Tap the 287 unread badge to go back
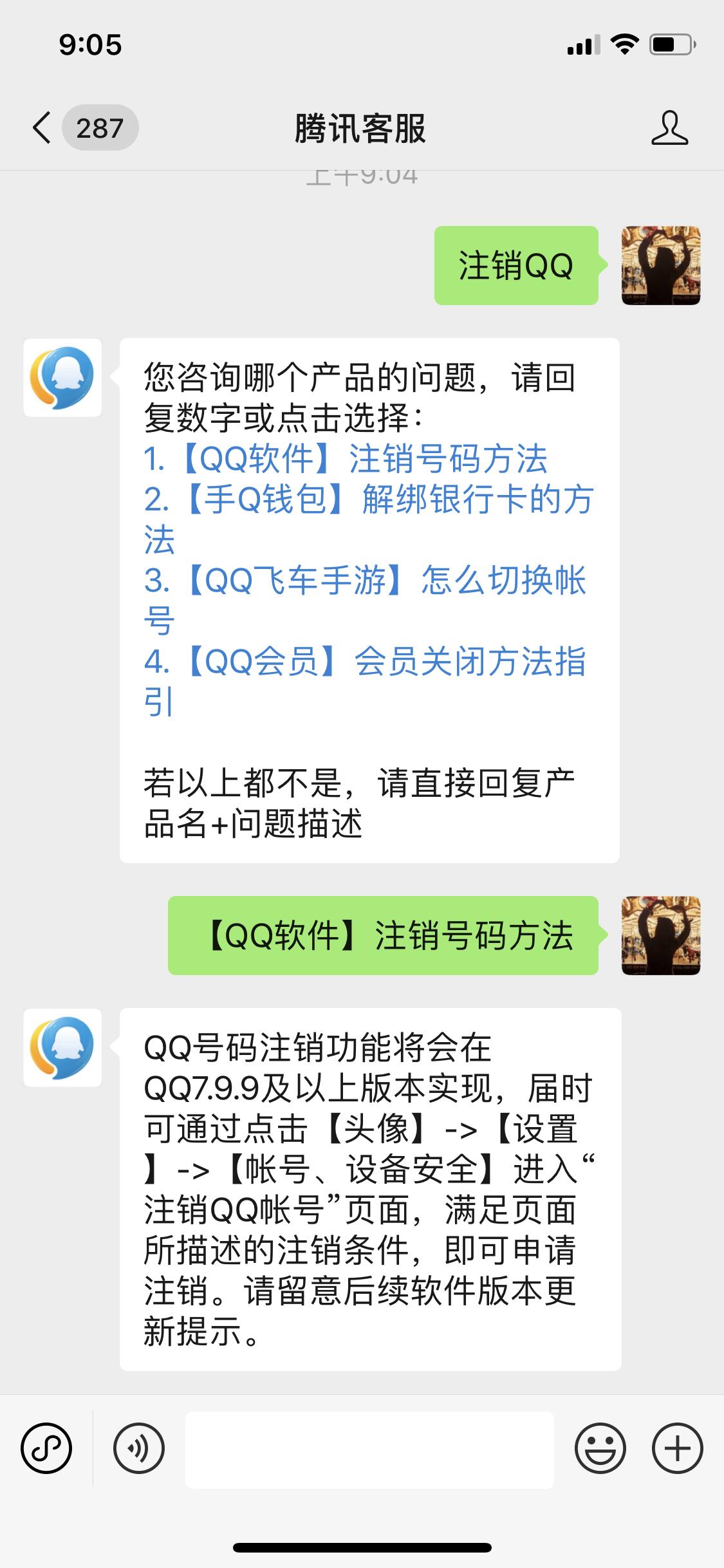724x1568 pixels. (x=100, y=127)
